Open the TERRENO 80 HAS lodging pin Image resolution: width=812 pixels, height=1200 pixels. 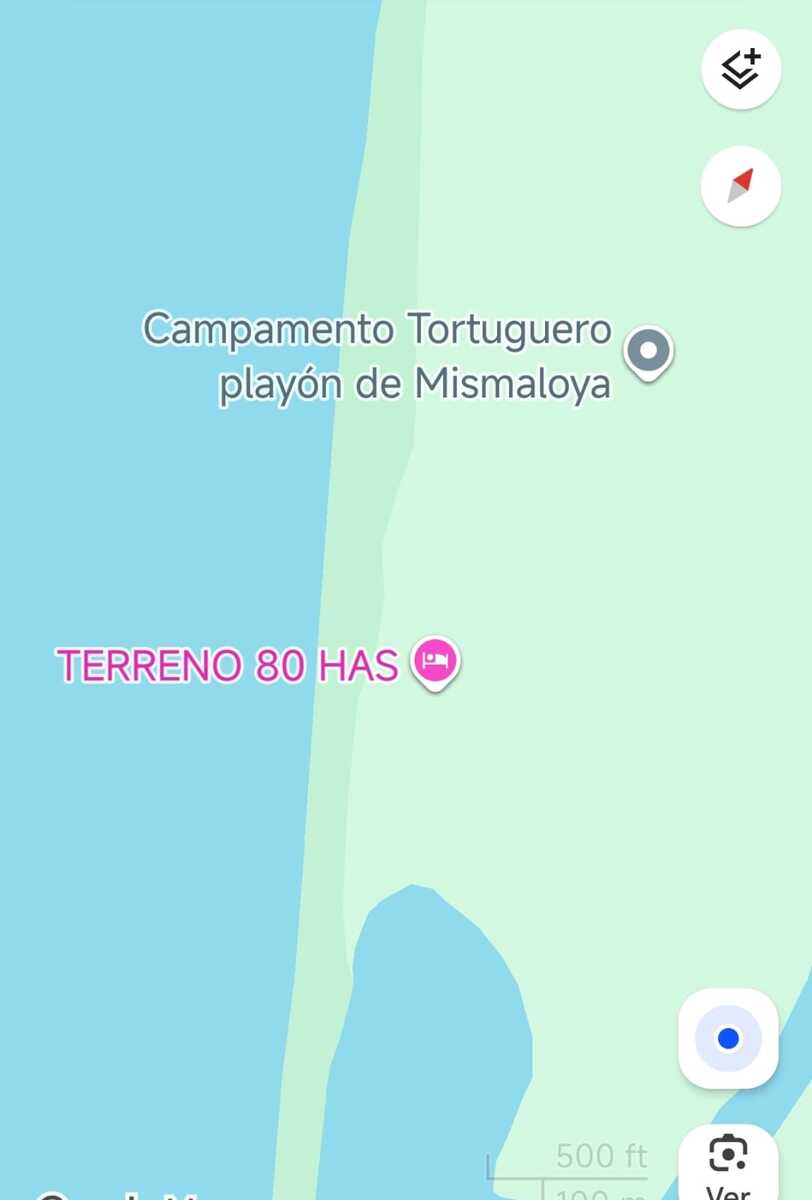pos(435,661)
